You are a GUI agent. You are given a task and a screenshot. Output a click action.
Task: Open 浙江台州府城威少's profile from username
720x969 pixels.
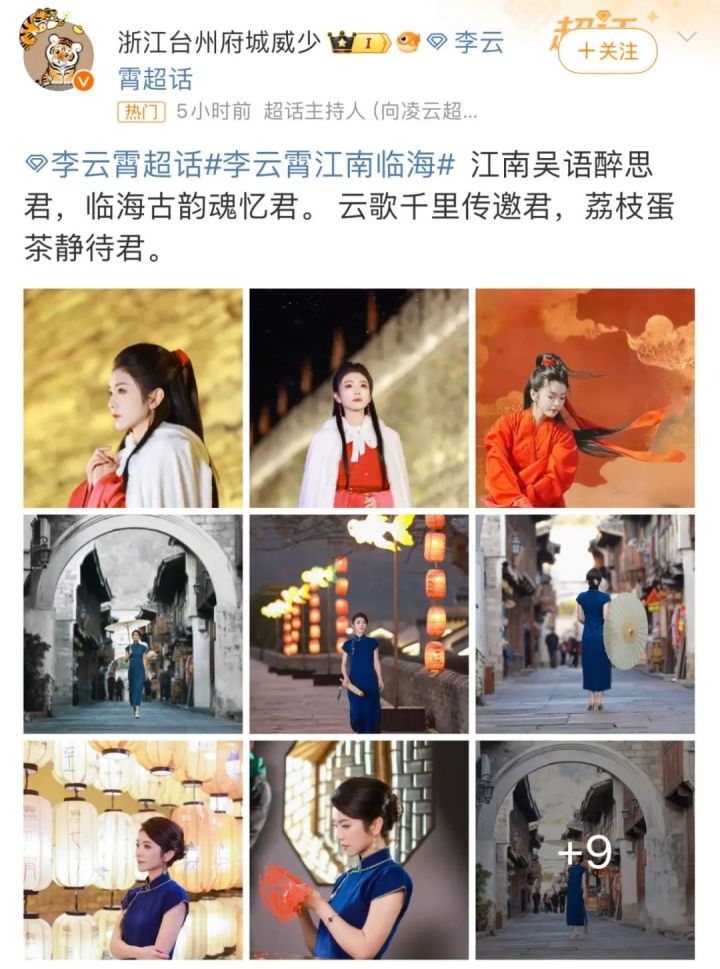pos(218,42)
